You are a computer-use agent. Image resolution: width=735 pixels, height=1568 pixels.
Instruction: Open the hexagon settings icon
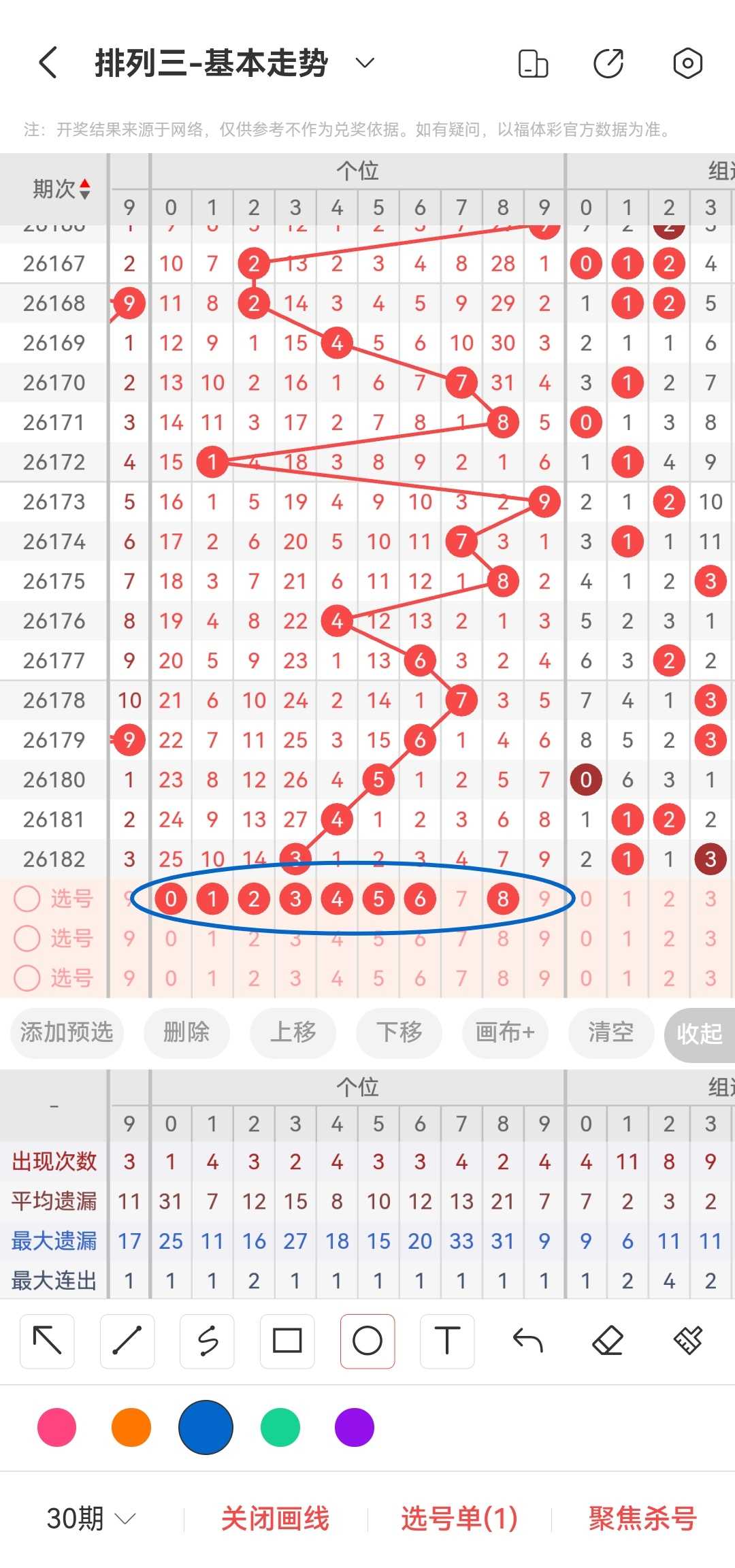[x=687, y=64]
